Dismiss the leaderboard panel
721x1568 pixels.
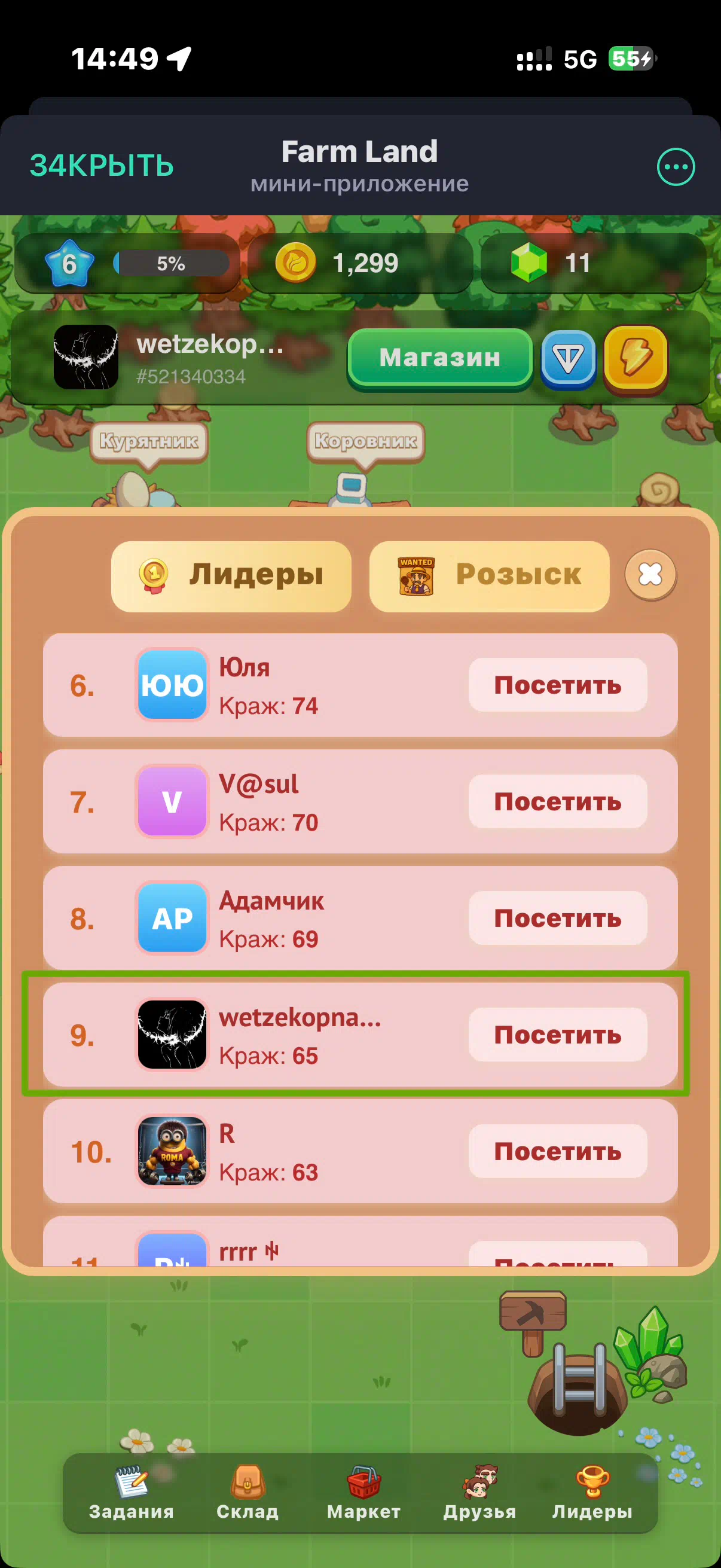[x=650, y=574]
